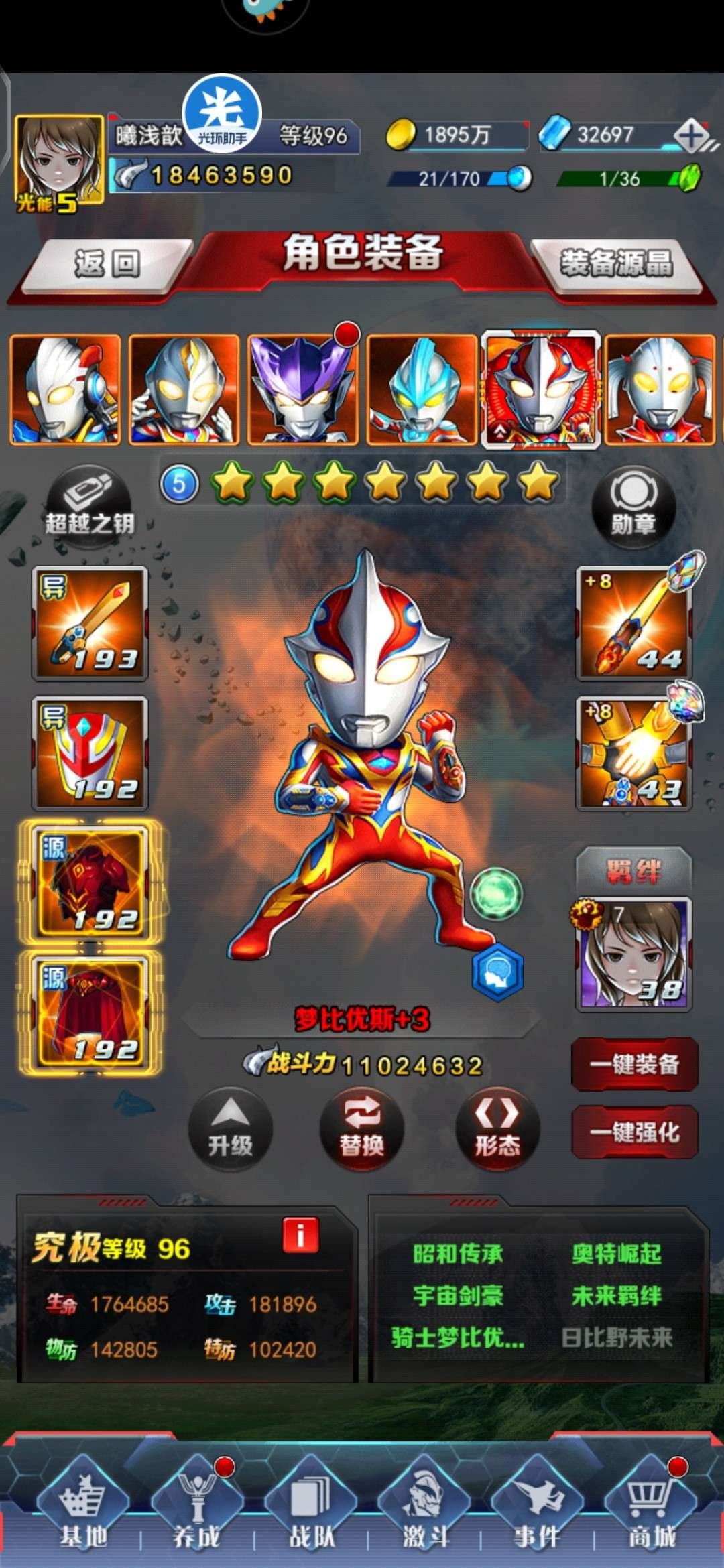Screen dimensions: 724x1568
Task: Tap 一键强化 quick enhance
Action: 634,1132
